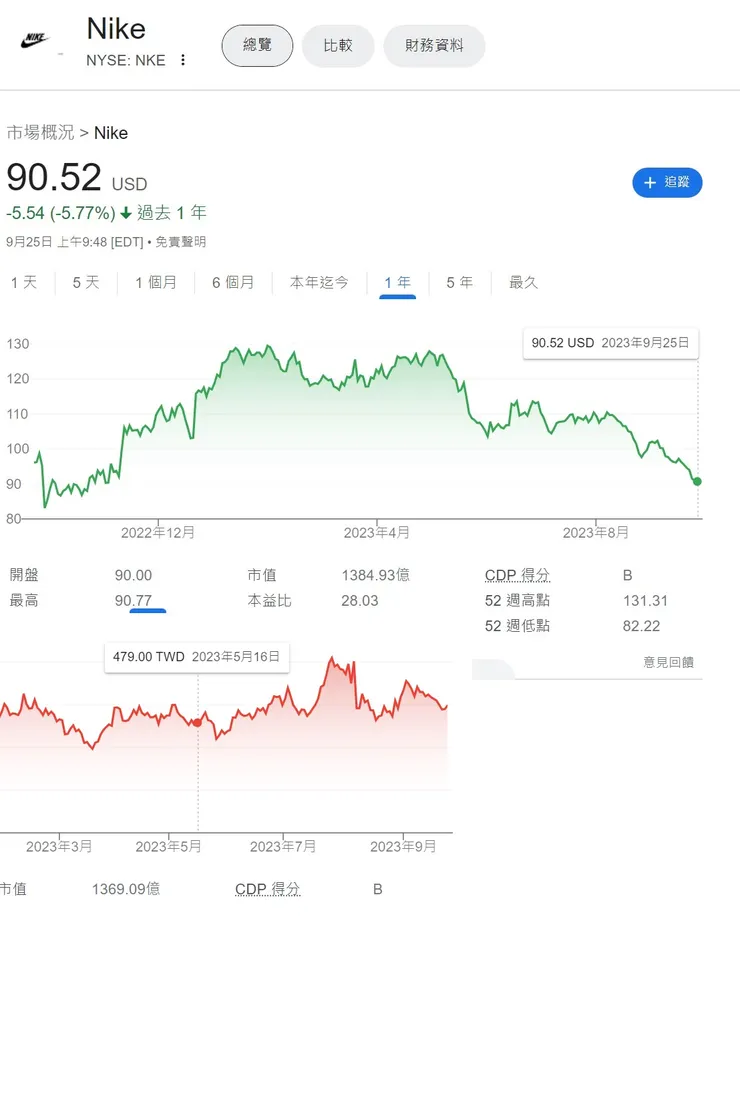Click the 市場概況 breadcrumb link
Screen dimensions: 740x1094
[40, 132]
